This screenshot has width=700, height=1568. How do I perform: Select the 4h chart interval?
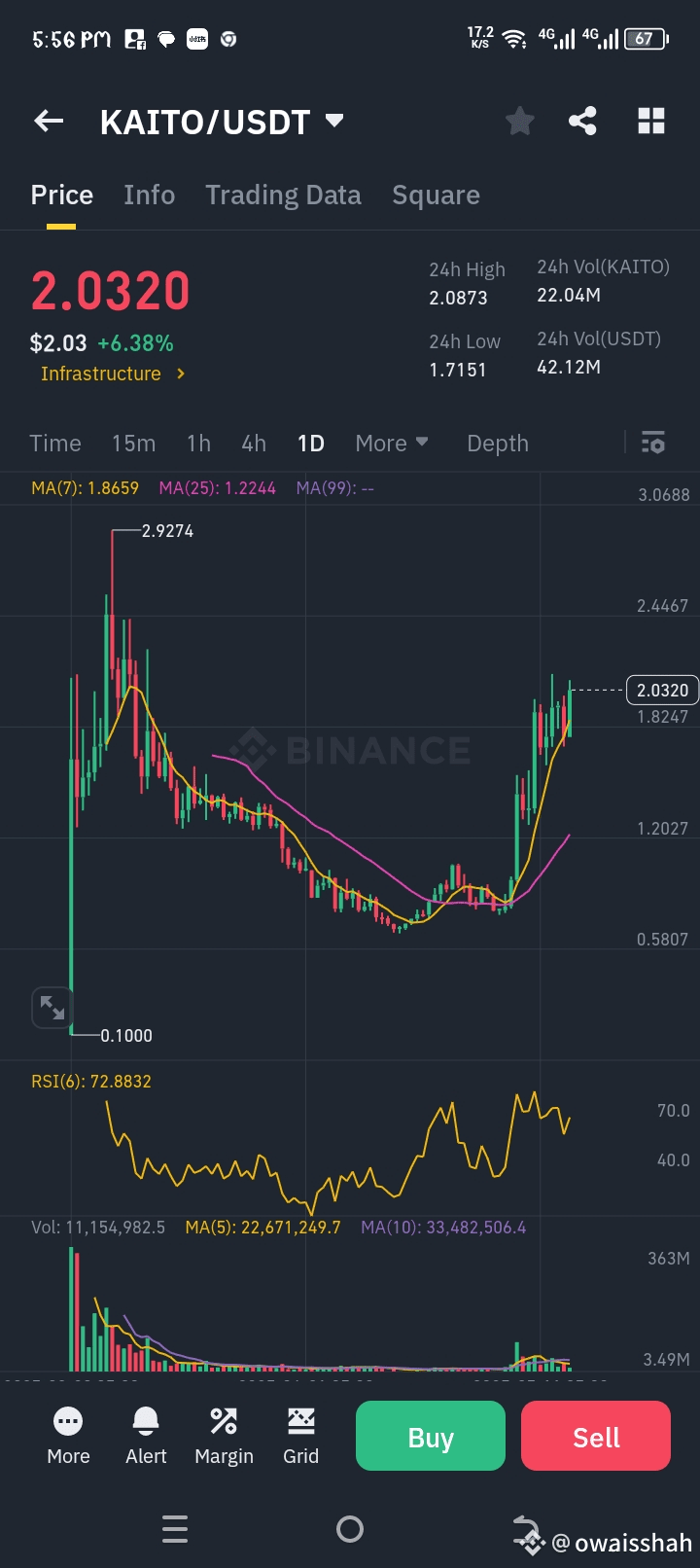pos(254,444)
